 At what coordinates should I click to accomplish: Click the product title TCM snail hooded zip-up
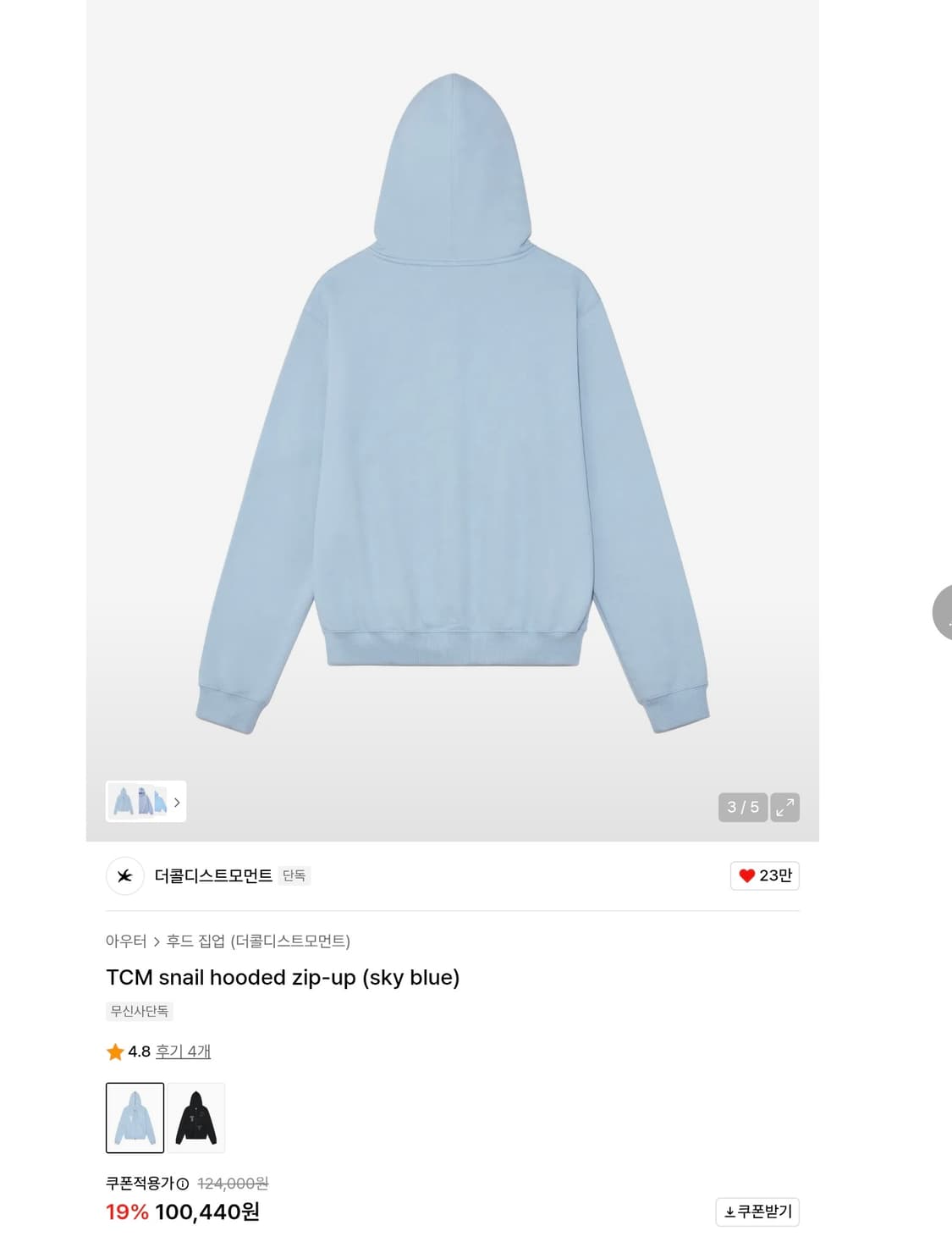click(282, 976)
